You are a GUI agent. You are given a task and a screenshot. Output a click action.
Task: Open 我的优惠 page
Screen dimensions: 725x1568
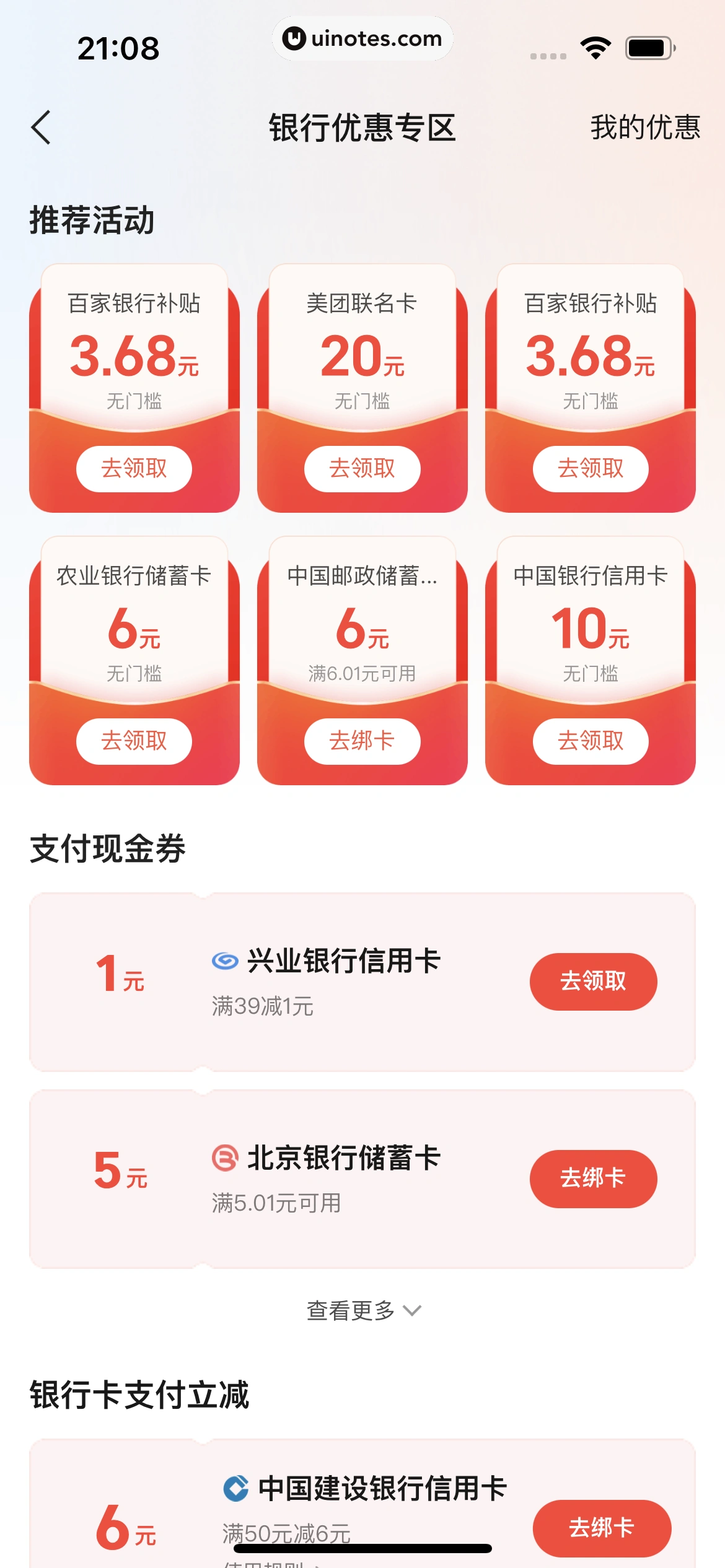point(644,128)
